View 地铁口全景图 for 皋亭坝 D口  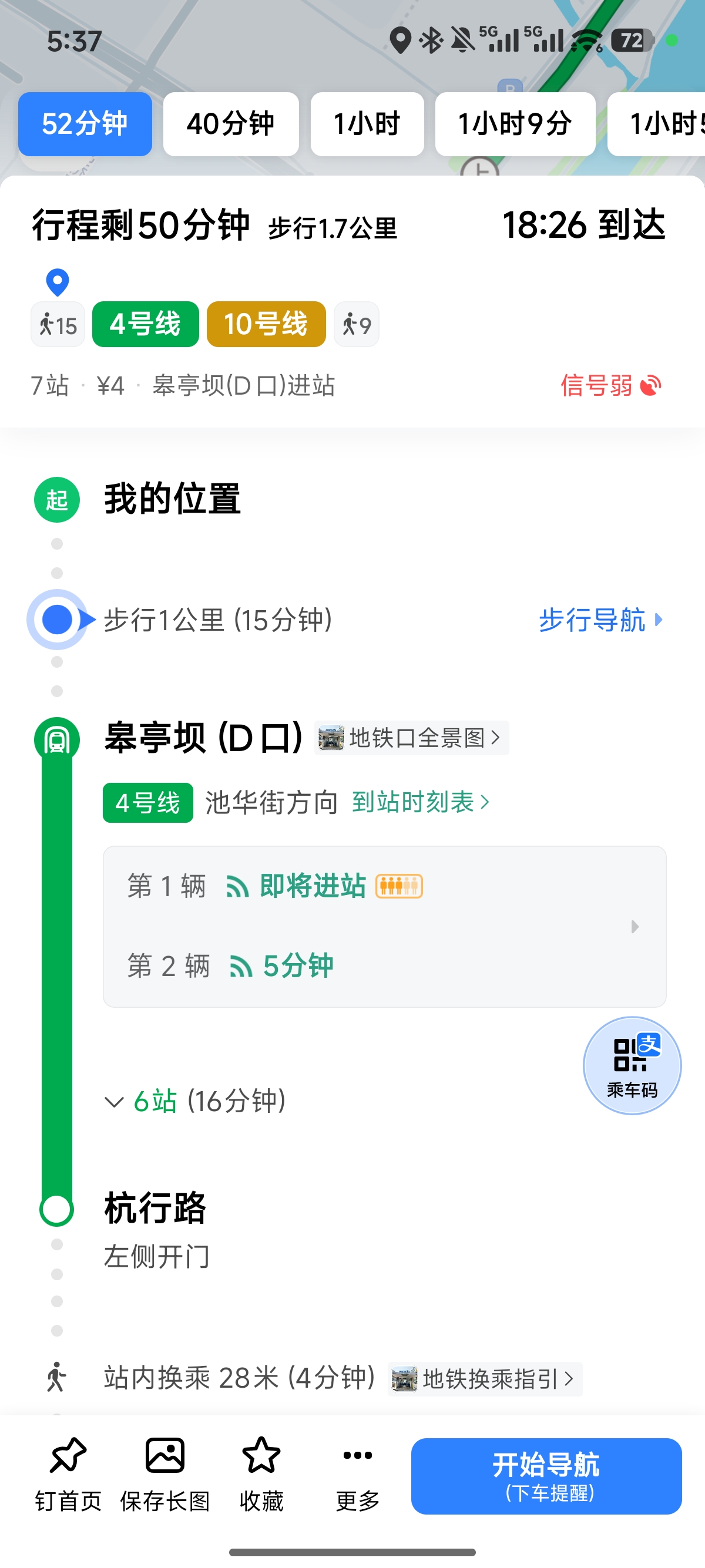(x=412, y=738)
